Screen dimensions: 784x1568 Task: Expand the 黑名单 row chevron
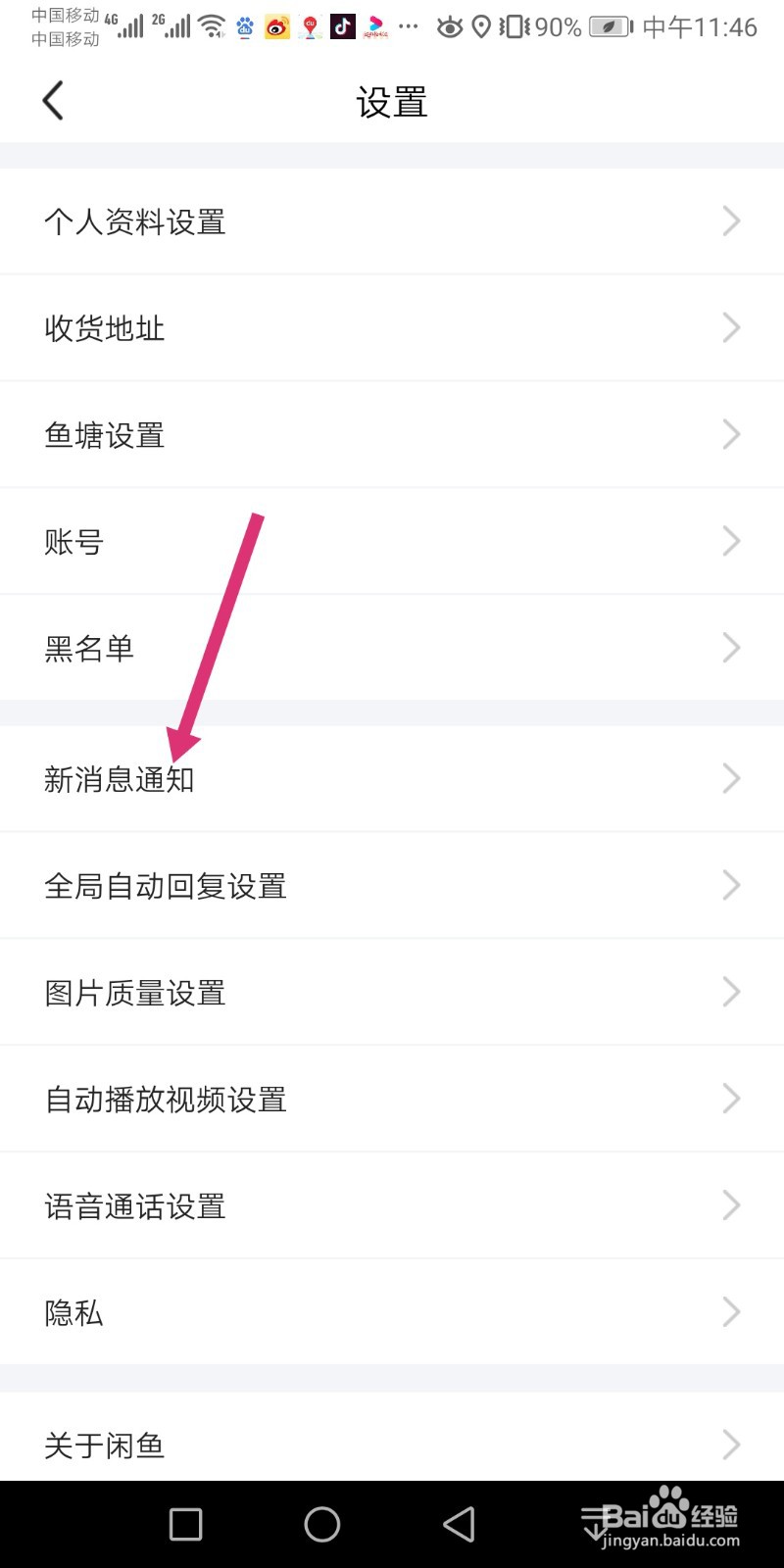[x=731, y=647]
